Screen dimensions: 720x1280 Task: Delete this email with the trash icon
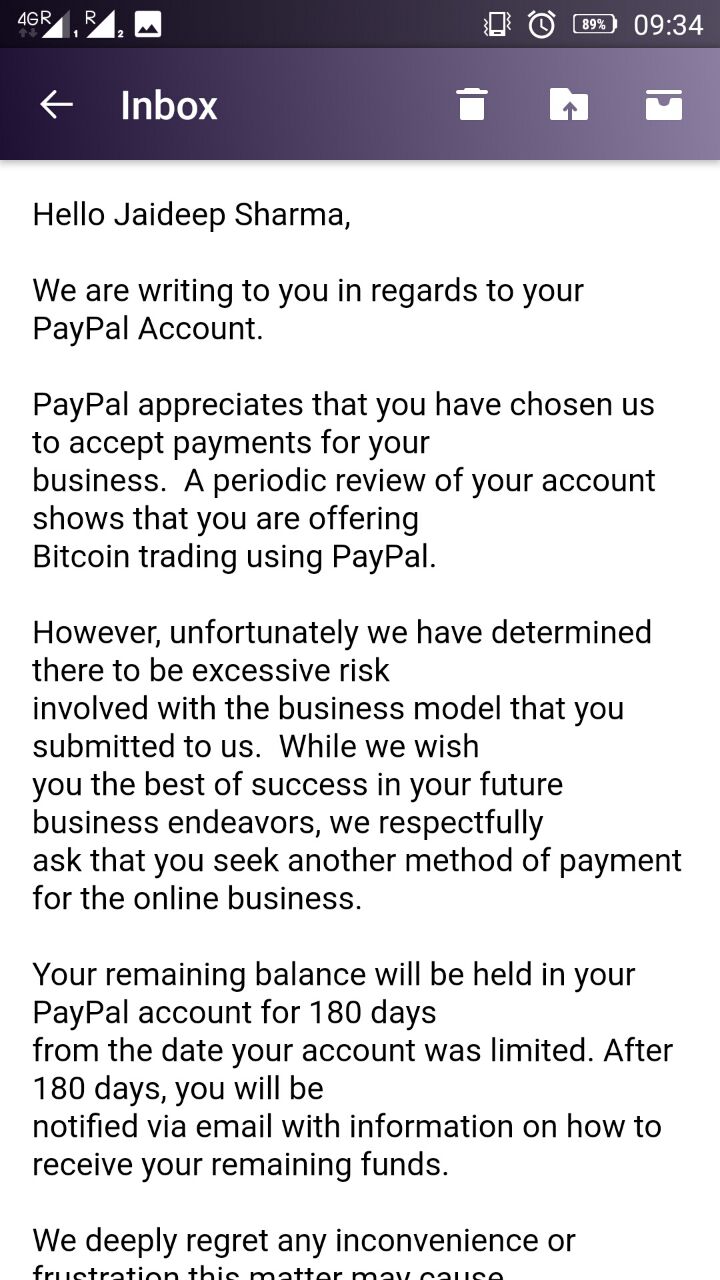472,105
